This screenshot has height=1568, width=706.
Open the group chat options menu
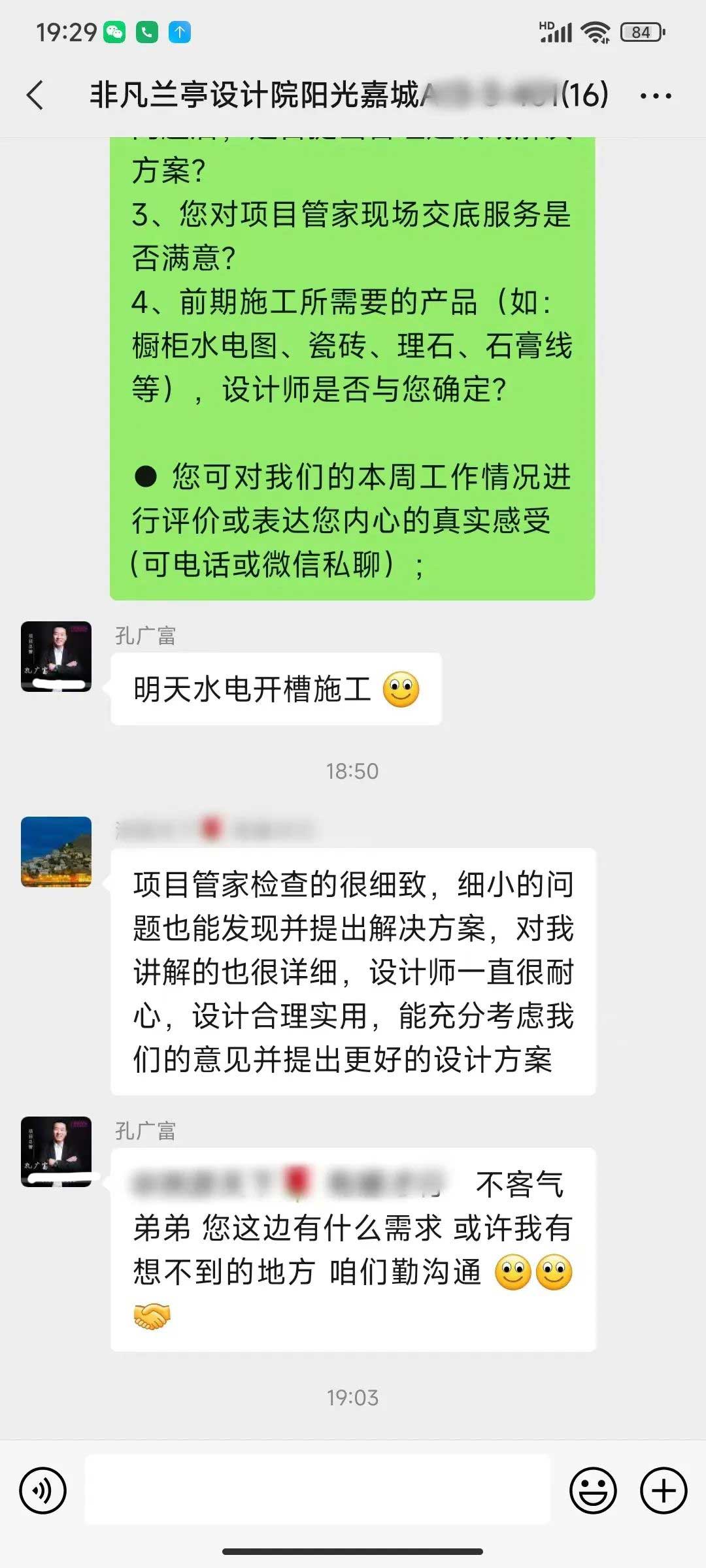coord(655,95)
